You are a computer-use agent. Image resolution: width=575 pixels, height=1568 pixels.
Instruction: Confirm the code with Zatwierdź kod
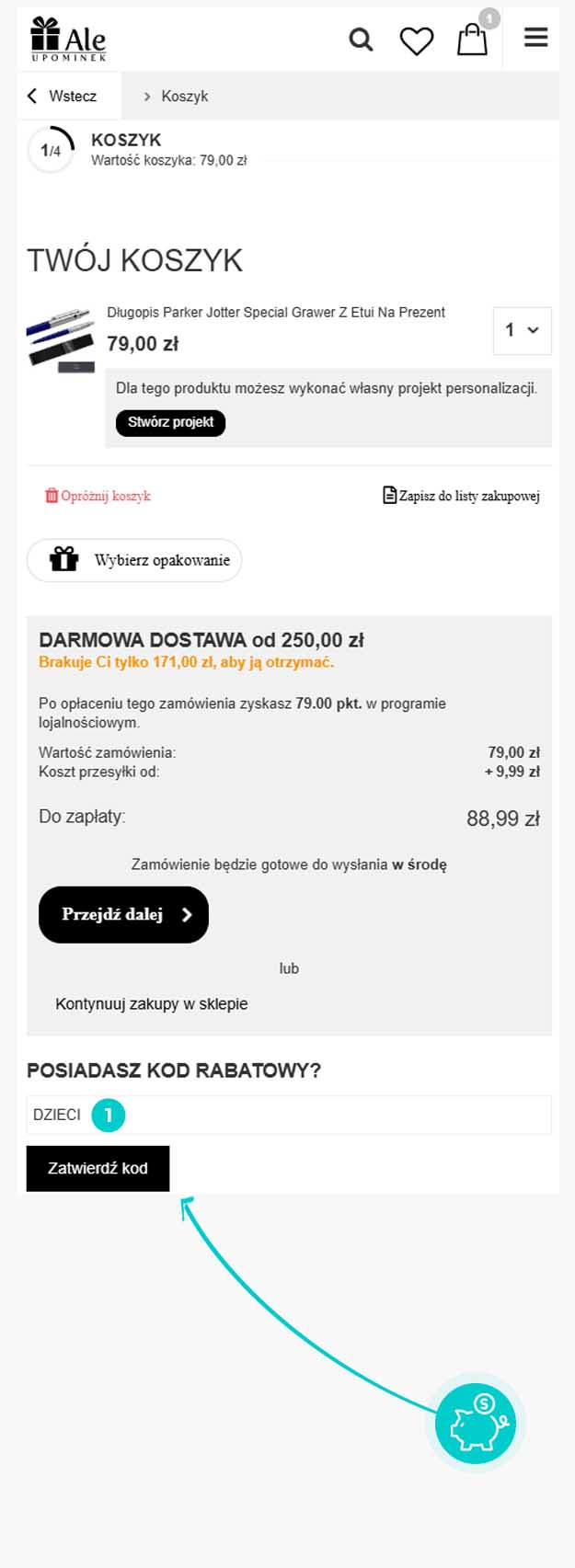click(x=98, y=1168)
